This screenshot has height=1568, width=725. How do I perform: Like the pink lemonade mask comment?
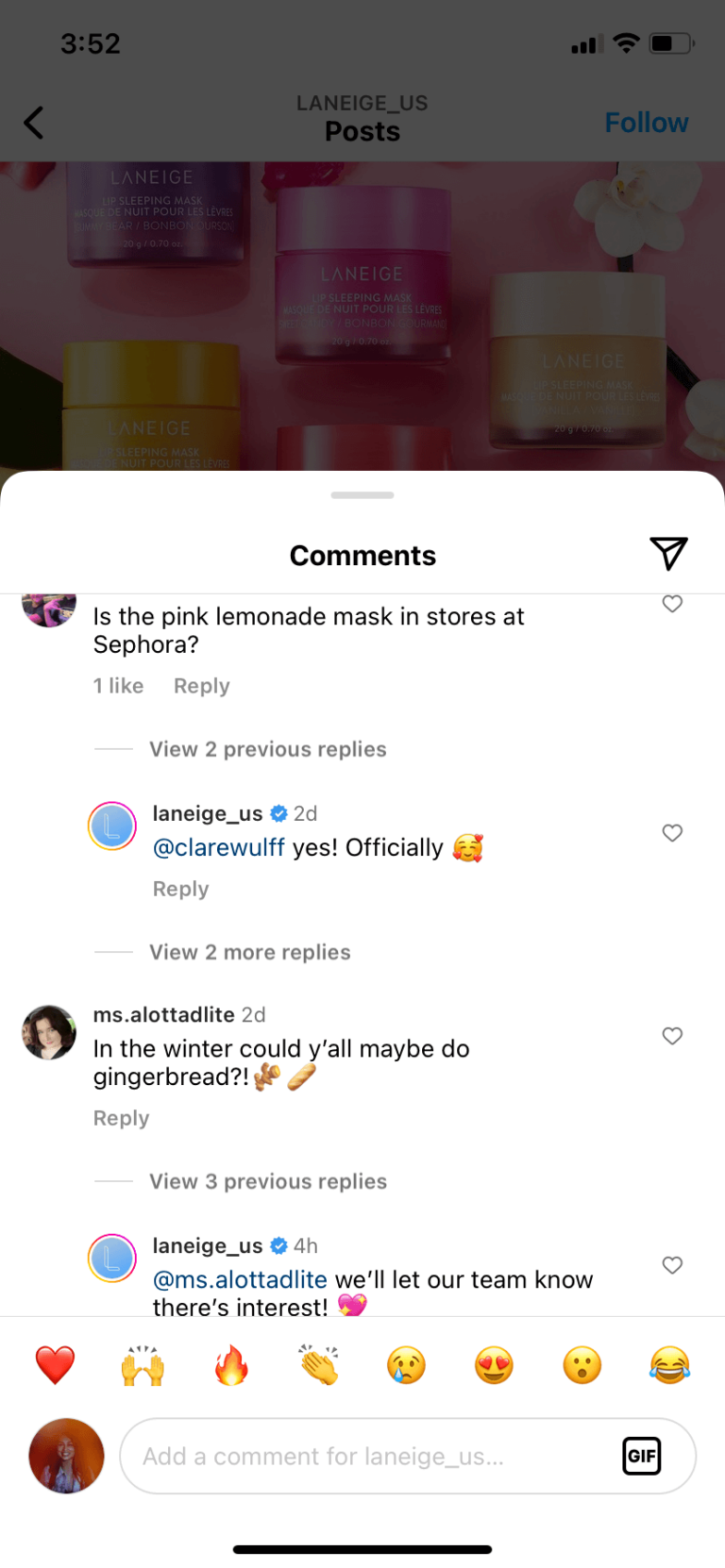[672, 604]
